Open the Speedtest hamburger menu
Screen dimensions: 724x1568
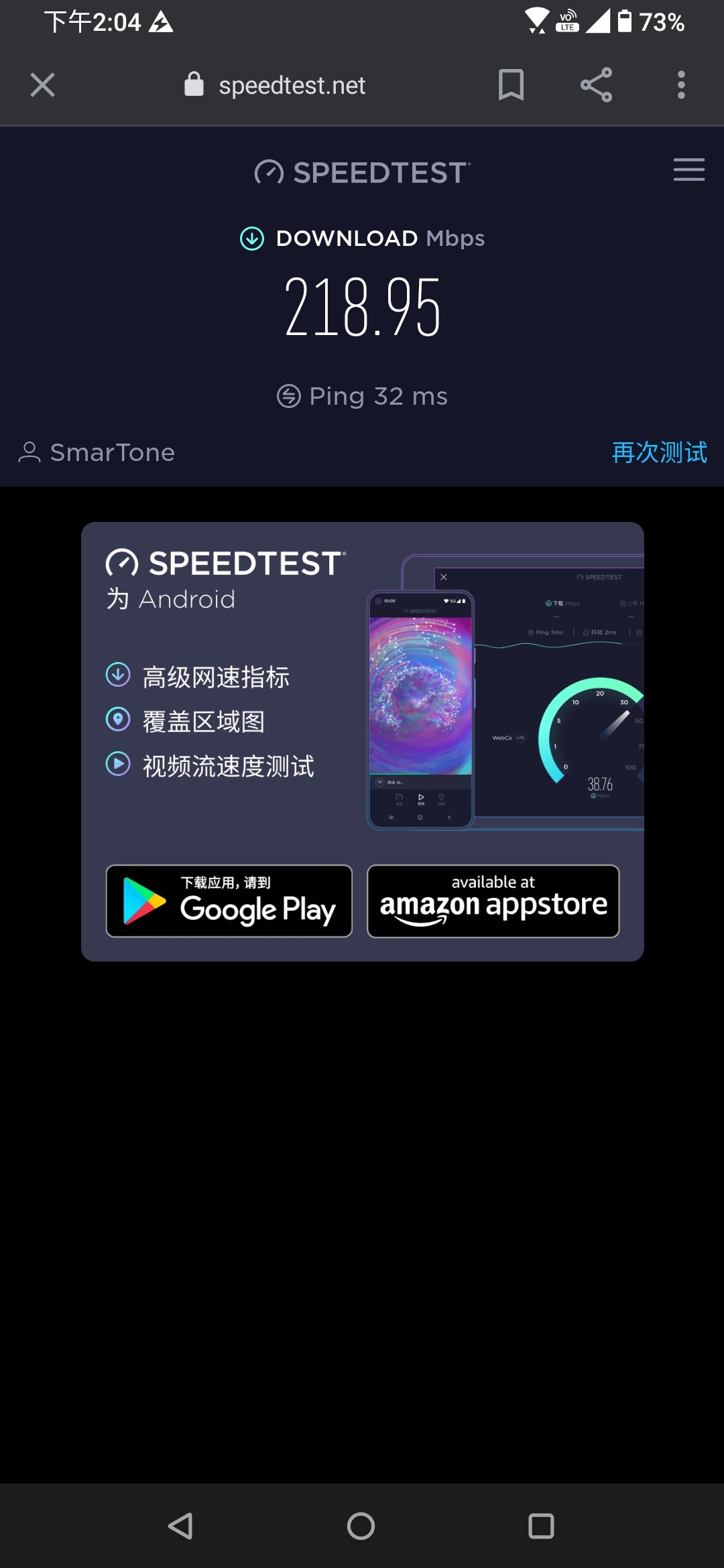click(688, 171)
